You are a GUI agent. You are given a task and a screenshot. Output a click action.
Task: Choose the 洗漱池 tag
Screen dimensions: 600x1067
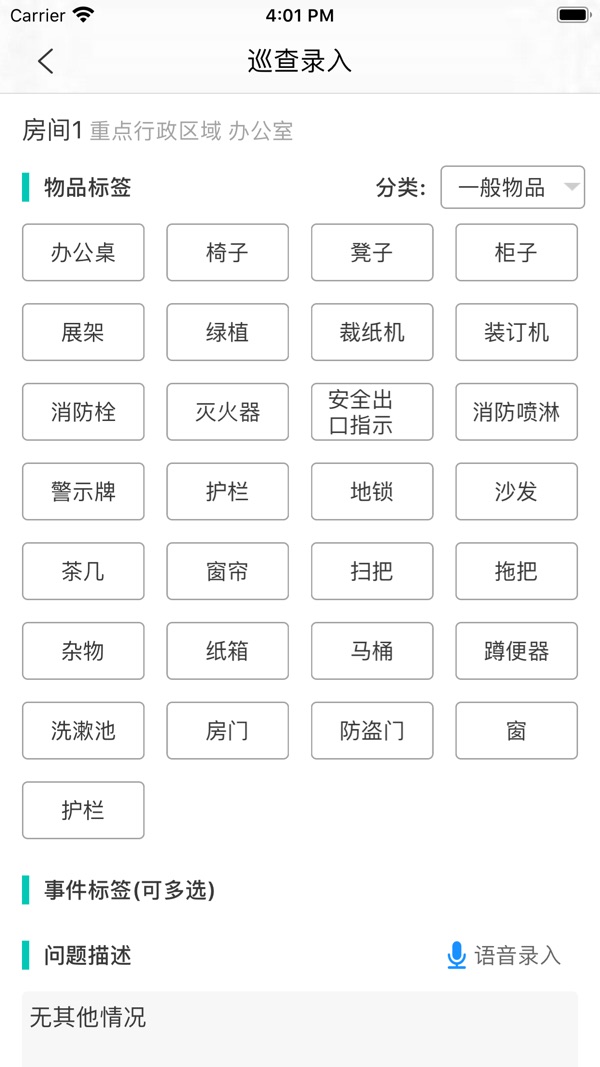[83, 731]
